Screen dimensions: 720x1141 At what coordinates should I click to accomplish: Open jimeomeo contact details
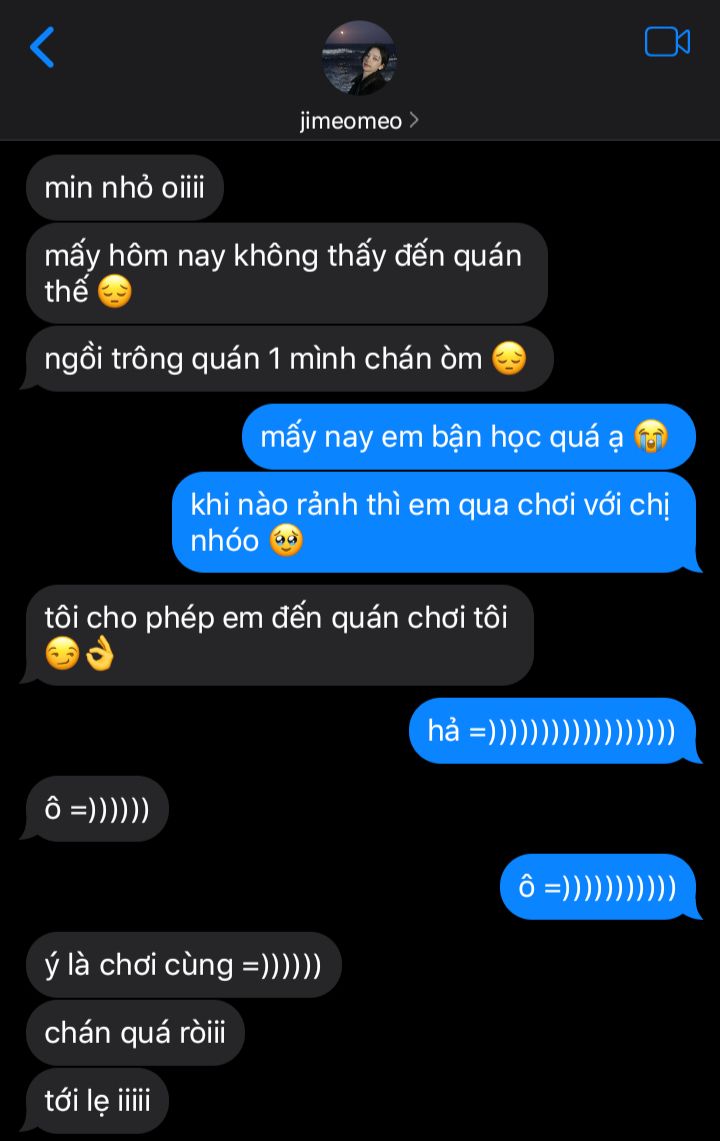[x=359, y=121]
